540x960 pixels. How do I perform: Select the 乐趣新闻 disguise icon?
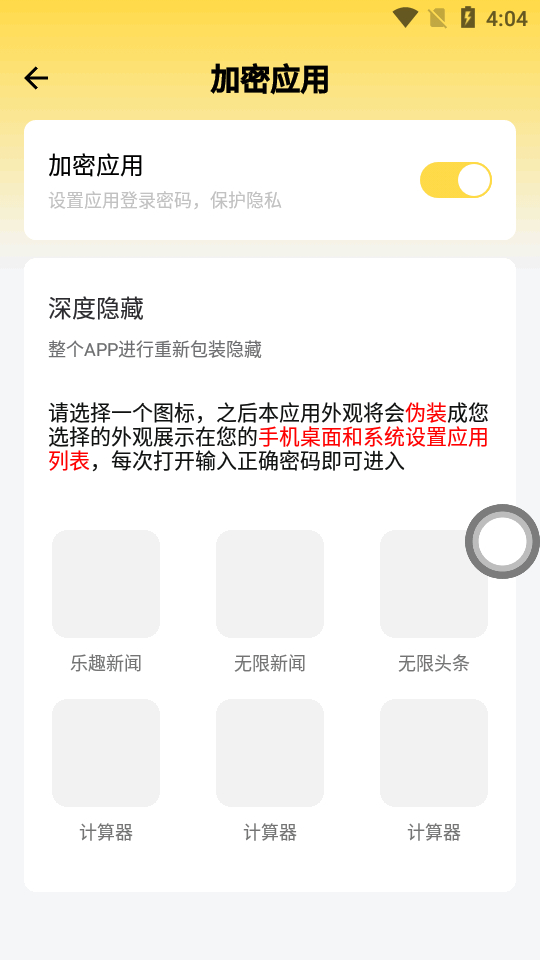click(x=106, y=584)
